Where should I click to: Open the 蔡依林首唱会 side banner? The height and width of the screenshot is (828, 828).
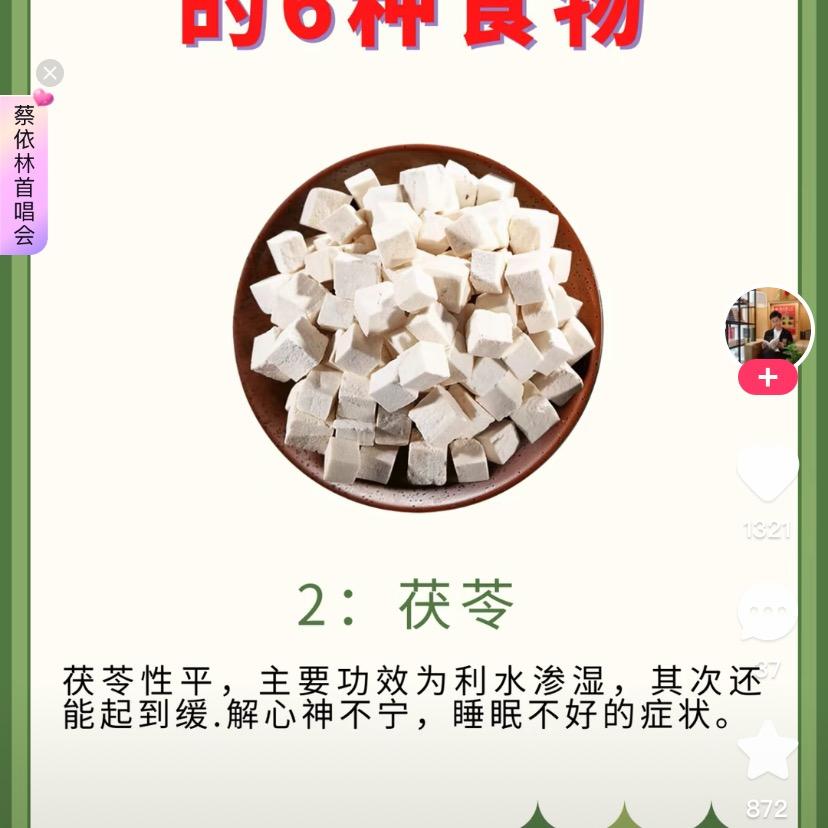pos(24,175)
